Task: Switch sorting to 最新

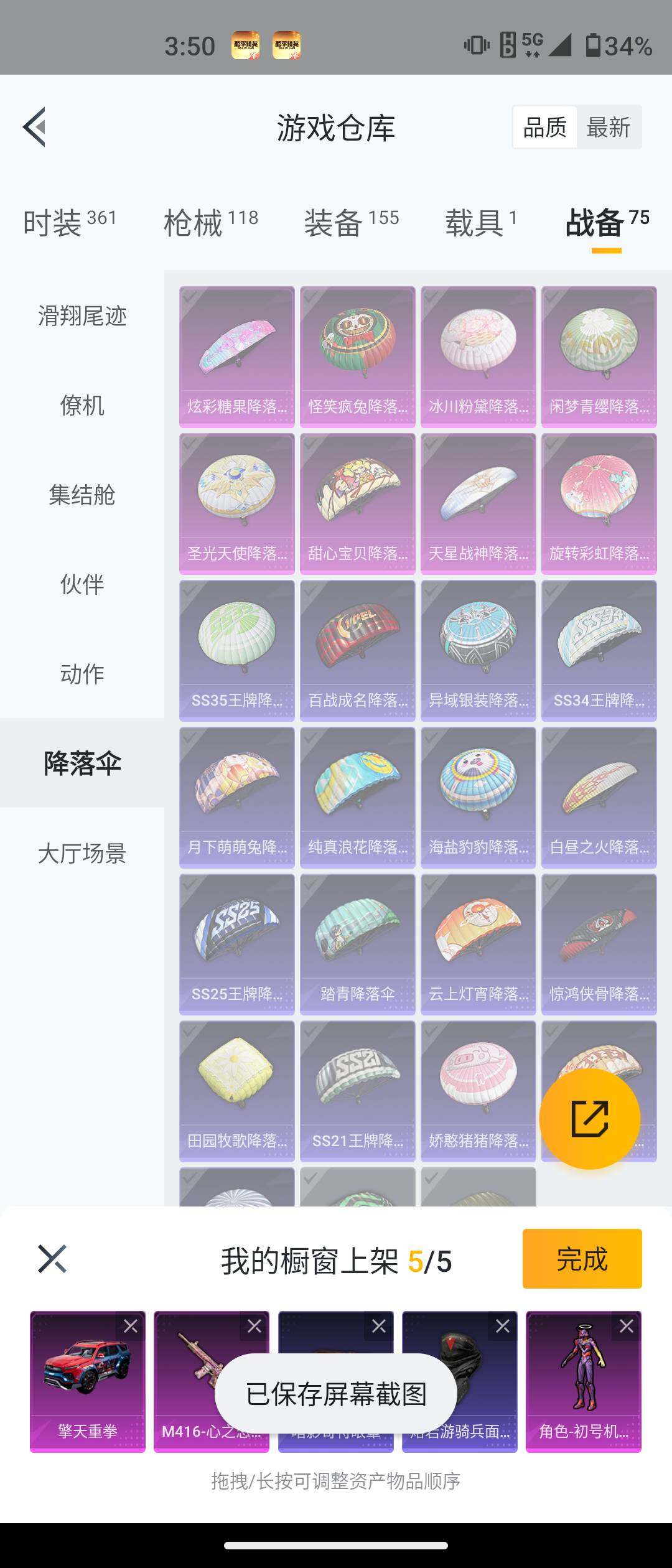Action: [x=608, y=128]
